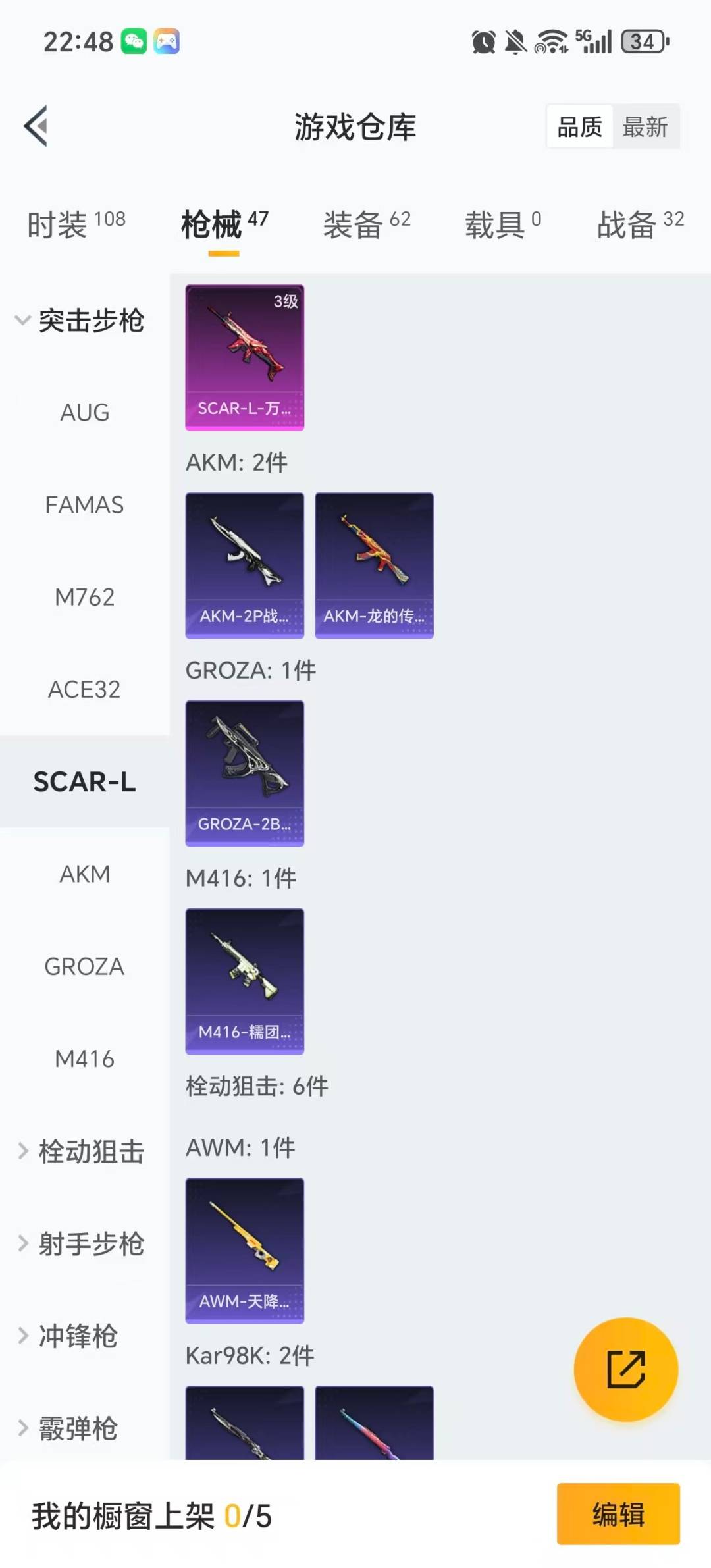Tap the 编辑 button
711x1568 pixels.
pyautogui.click(x=618, y=1515)
